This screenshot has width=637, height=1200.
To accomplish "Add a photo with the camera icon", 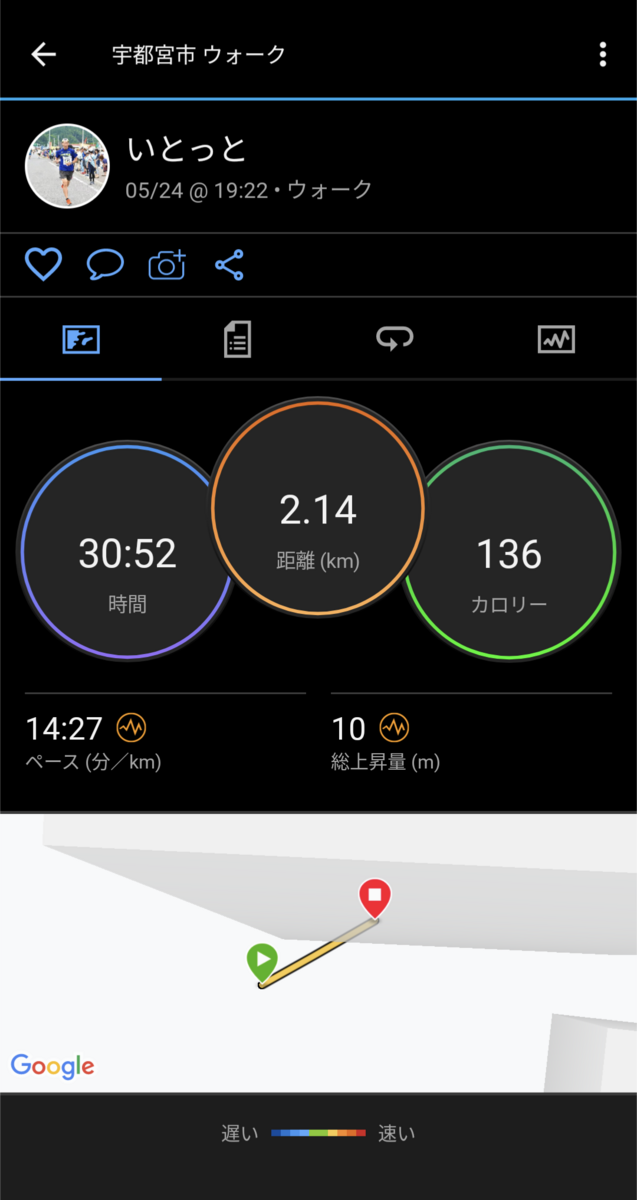I will pyautogui.click(x=167, y=265).
